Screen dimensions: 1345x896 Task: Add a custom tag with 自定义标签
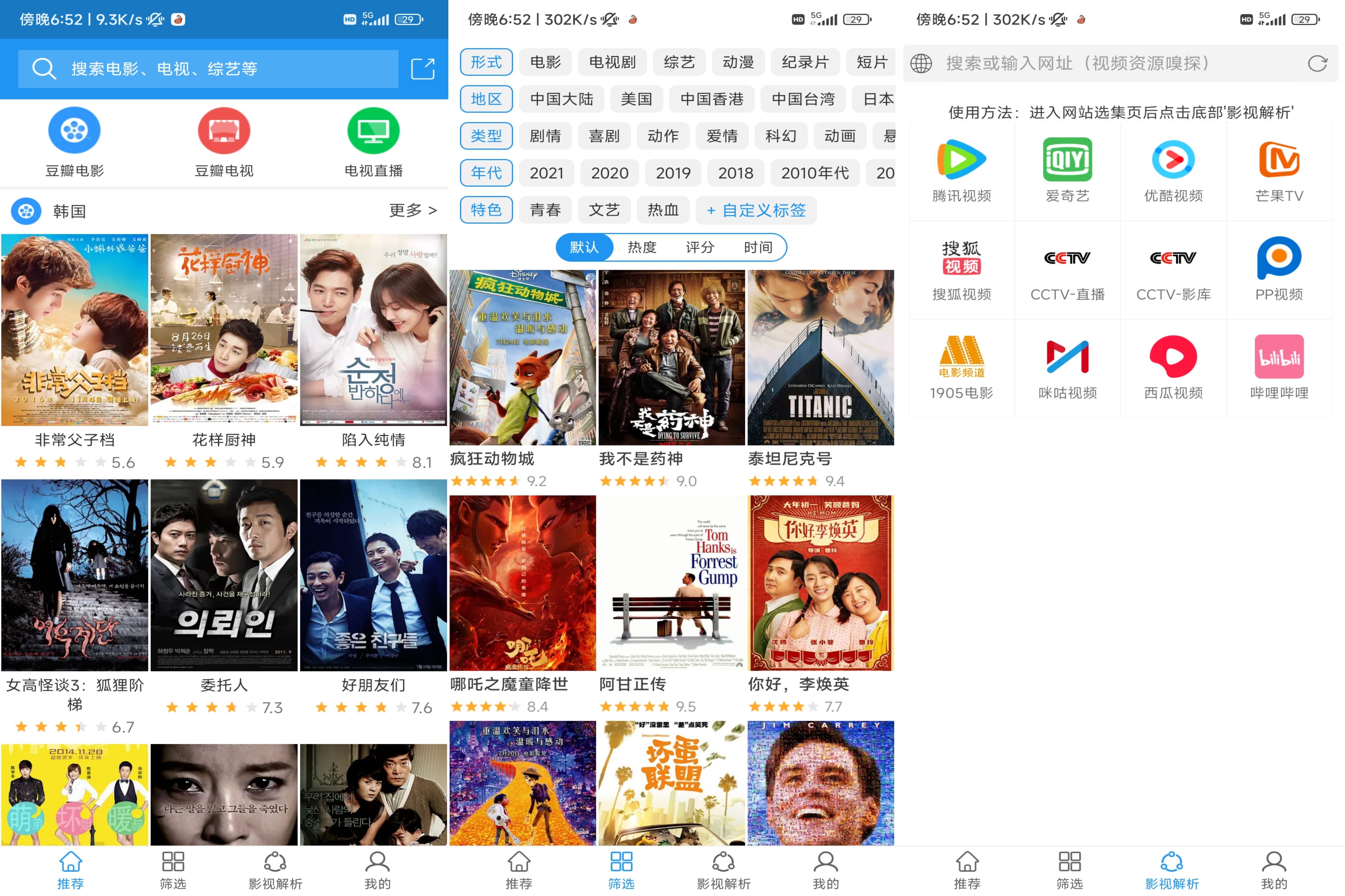tap(756, 210)
